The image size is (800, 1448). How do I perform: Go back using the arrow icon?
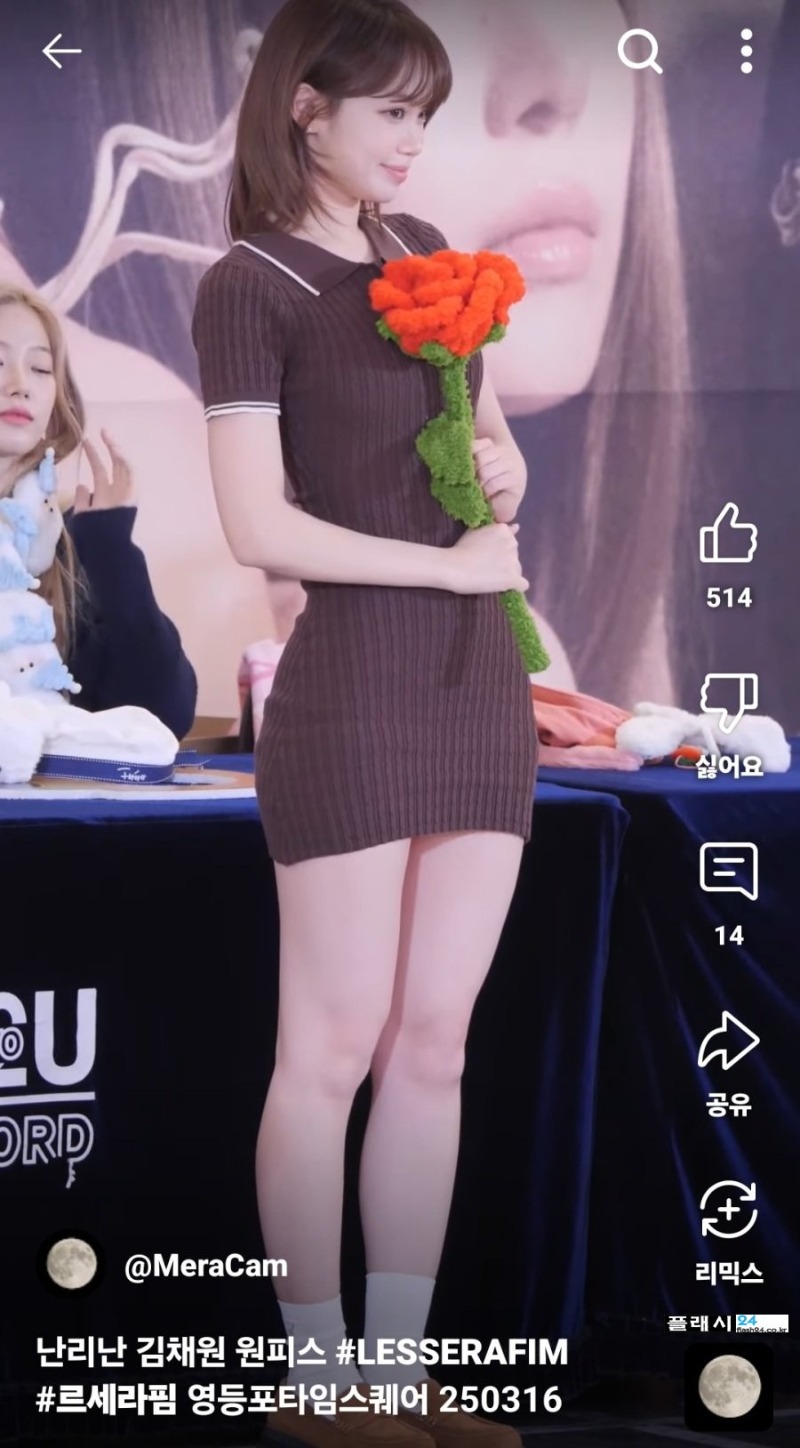(61, 51)
